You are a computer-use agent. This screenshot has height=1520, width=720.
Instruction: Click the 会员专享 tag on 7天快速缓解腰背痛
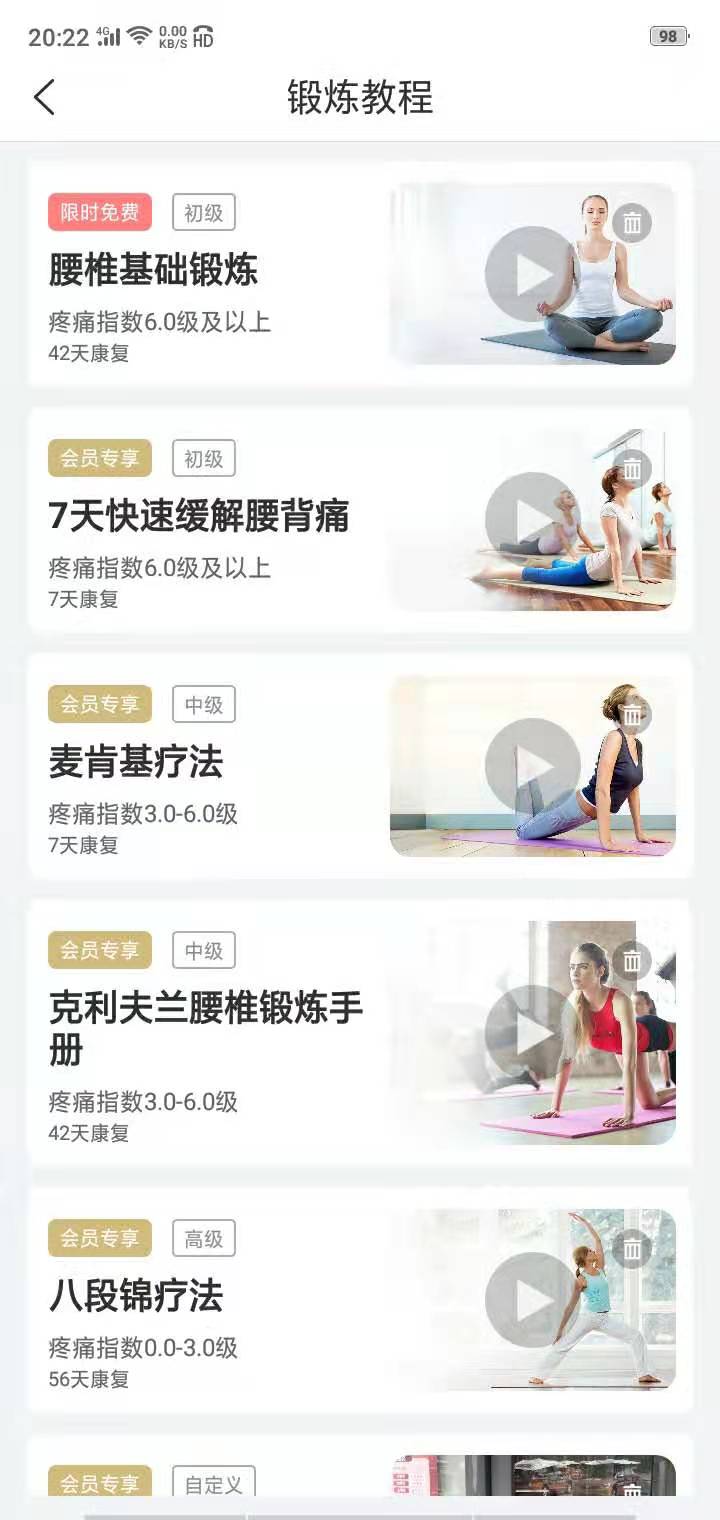click(x=99, y=458)
